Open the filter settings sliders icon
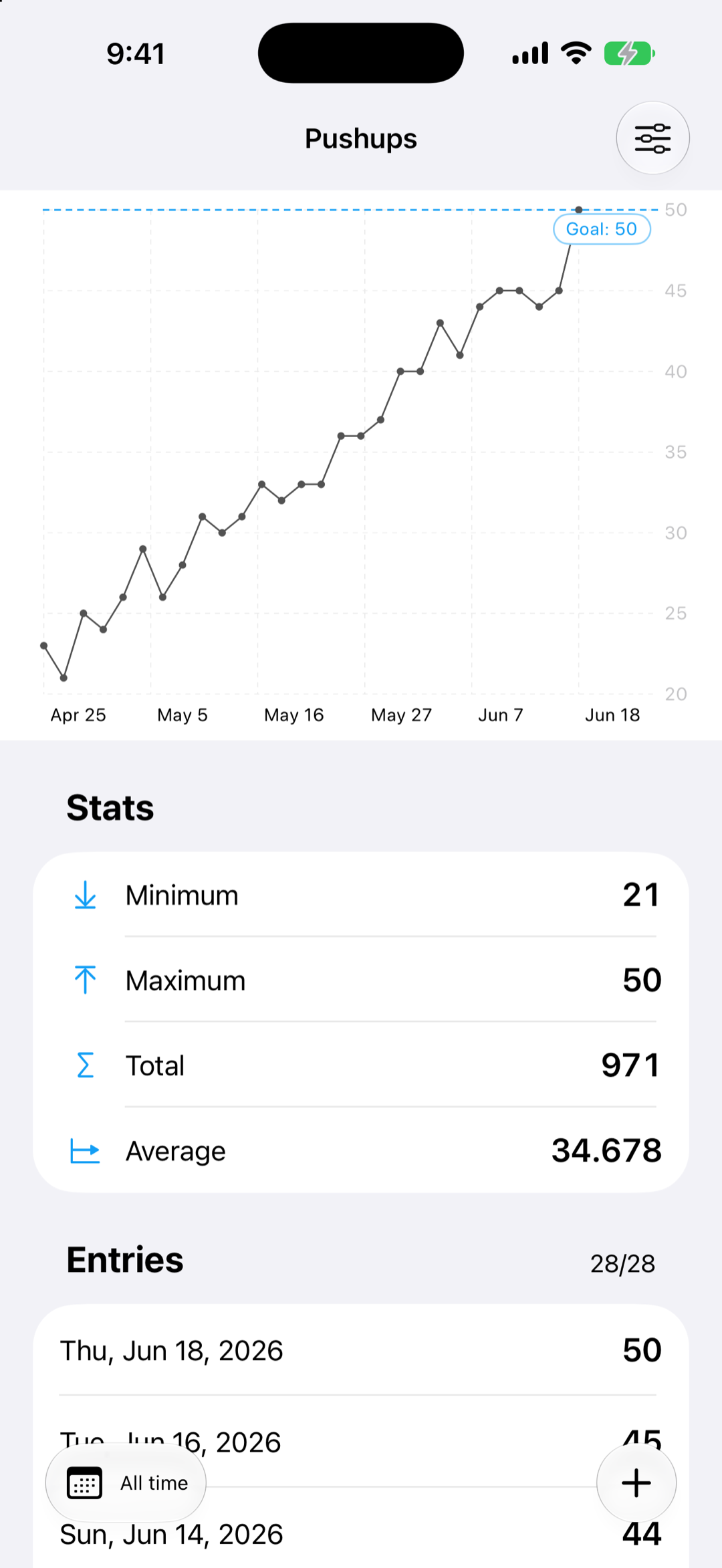This screenshot has height=1568, width=722. click(x=652, y=138)
